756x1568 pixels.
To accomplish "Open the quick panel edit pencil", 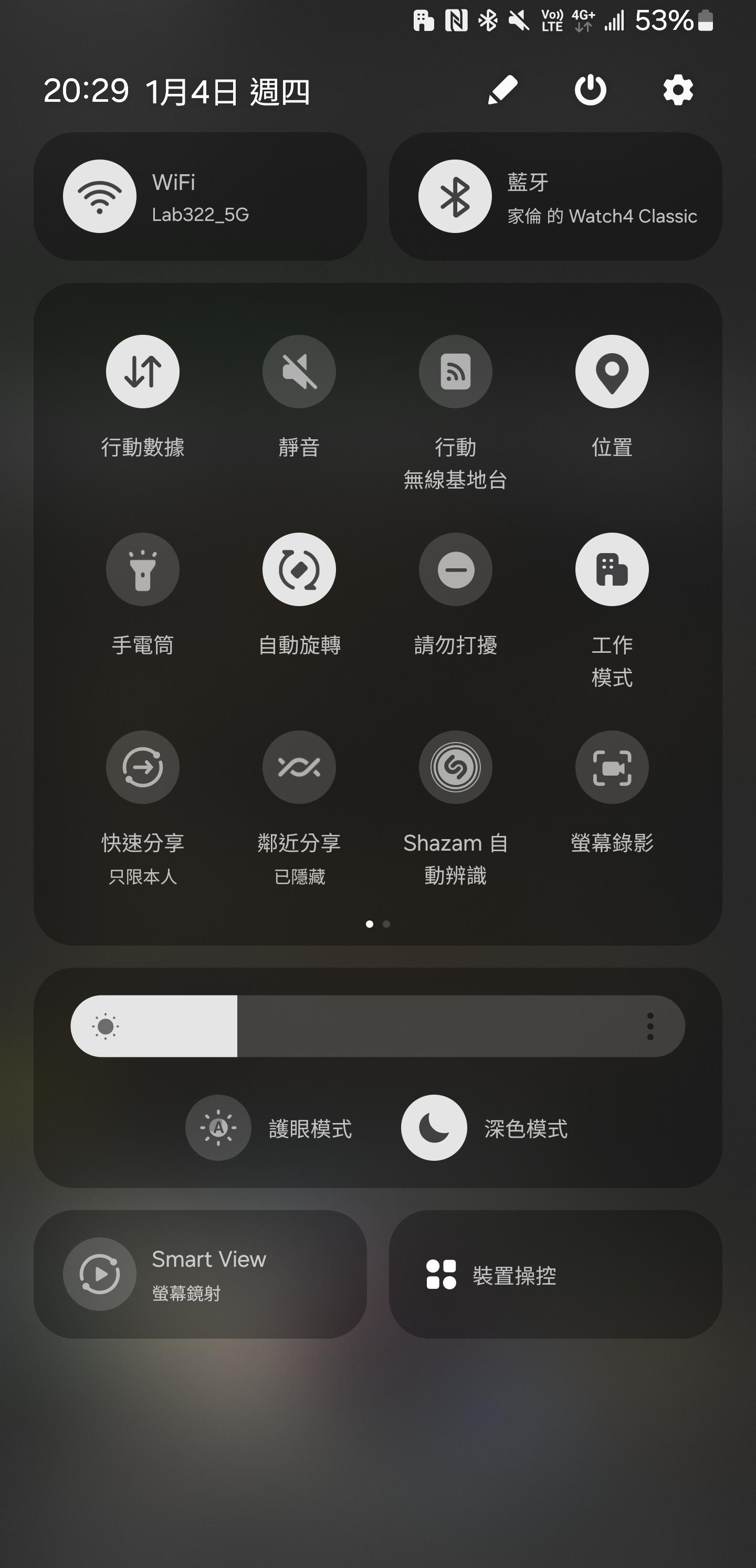I will [x=502, y=90].
